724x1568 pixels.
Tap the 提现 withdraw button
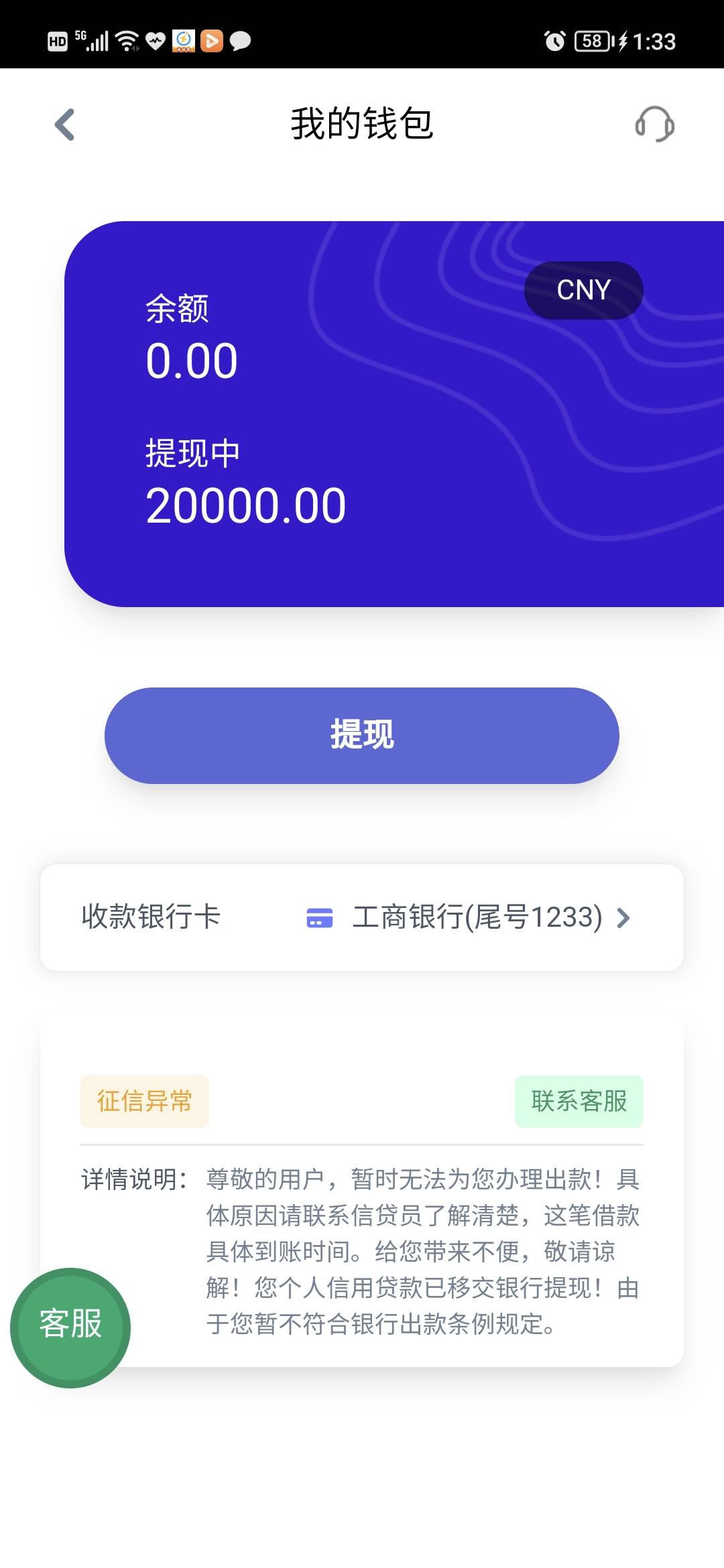point(362,735)
